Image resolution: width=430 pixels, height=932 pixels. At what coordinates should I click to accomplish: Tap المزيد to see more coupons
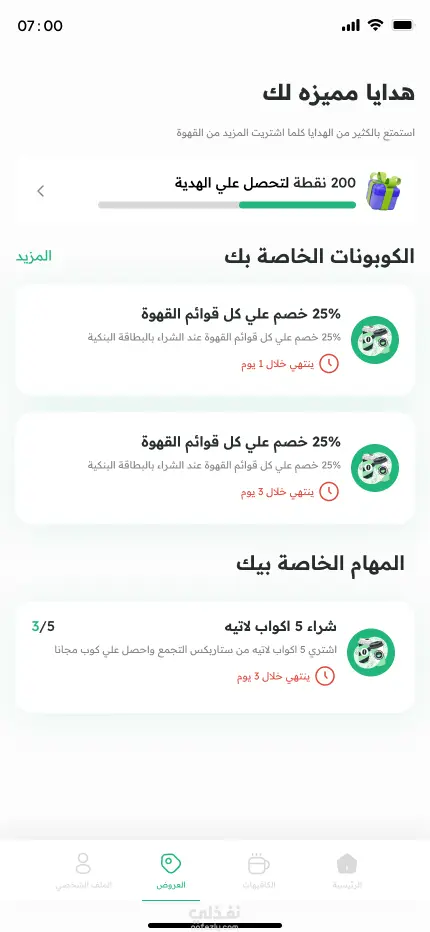pos(34,256)
